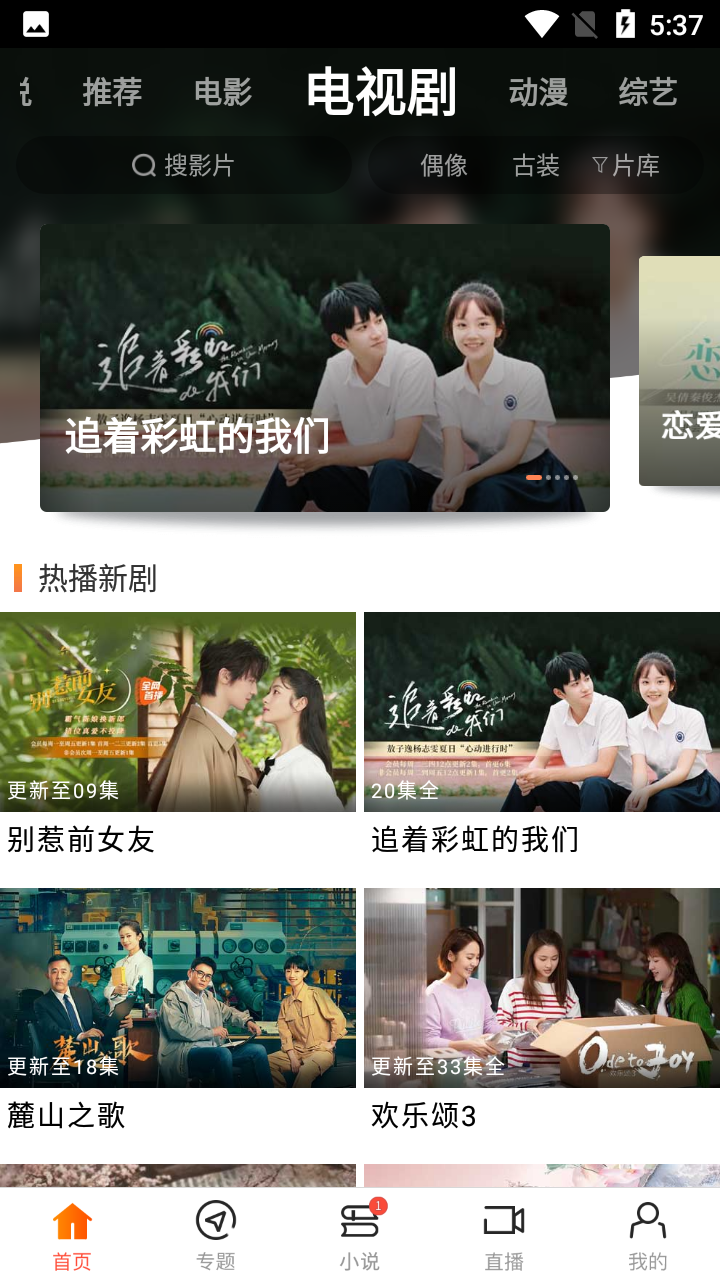Open the 小说 tab
Screen dimensions: 720x1280
pos(360,1235)
